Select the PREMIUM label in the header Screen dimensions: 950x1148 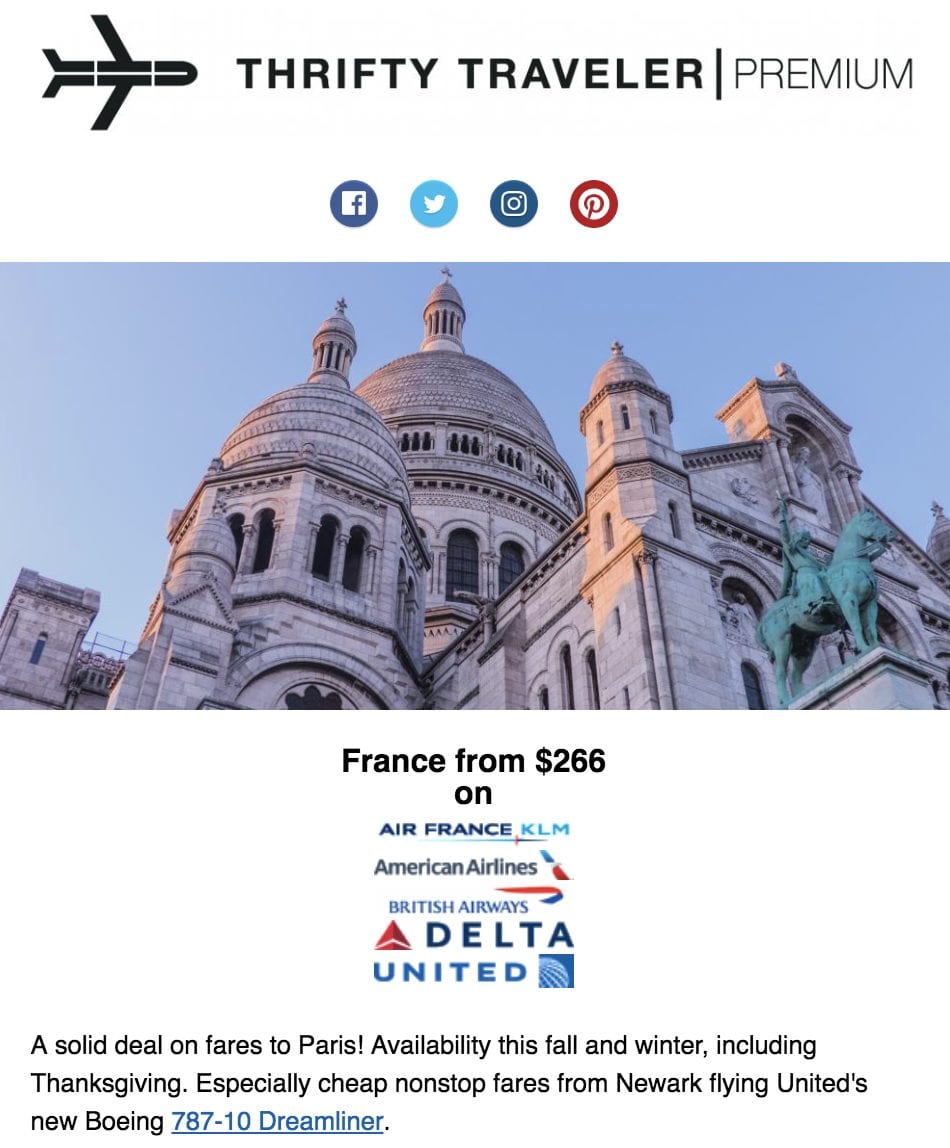point(826,72)
